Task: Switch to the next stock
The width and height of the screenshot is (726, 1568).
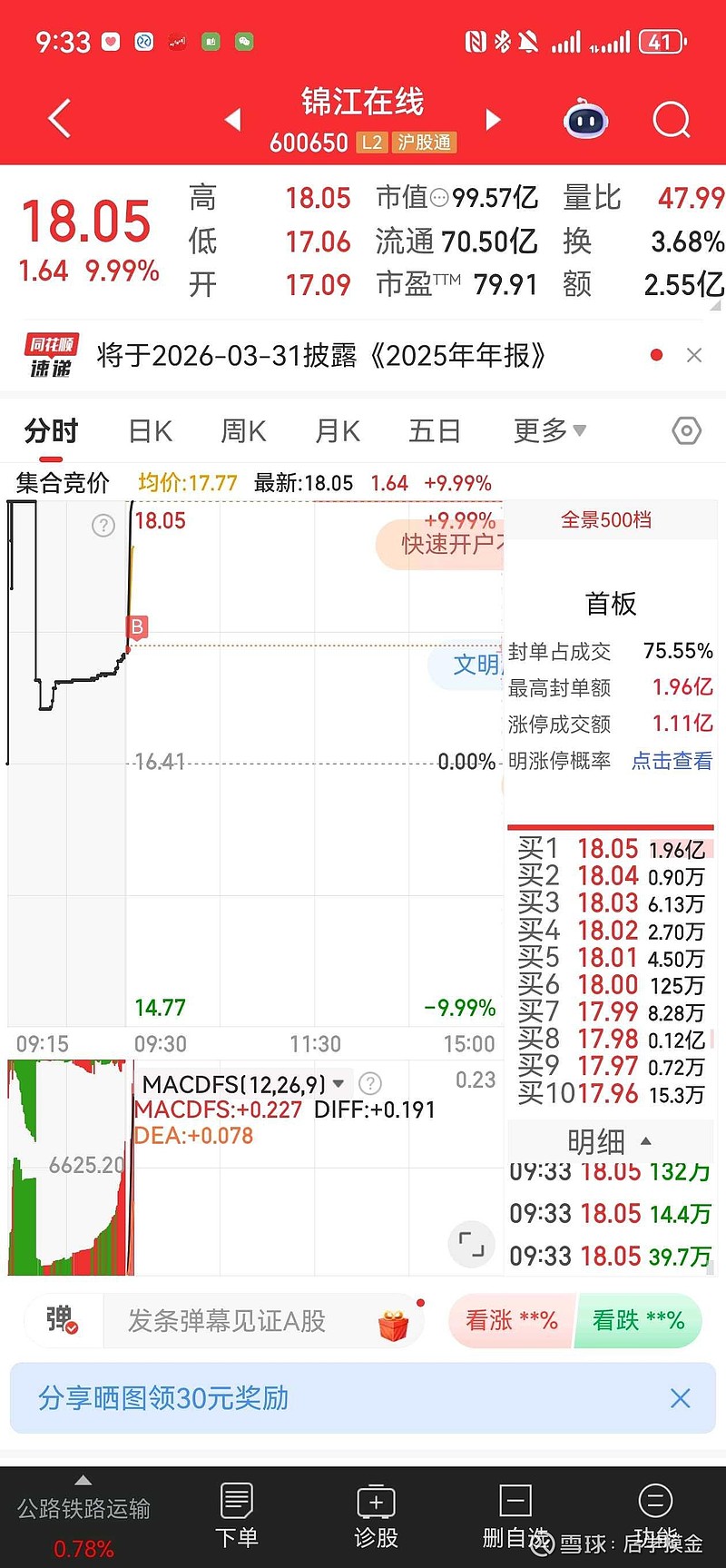Action: click(x=493, y=119)
